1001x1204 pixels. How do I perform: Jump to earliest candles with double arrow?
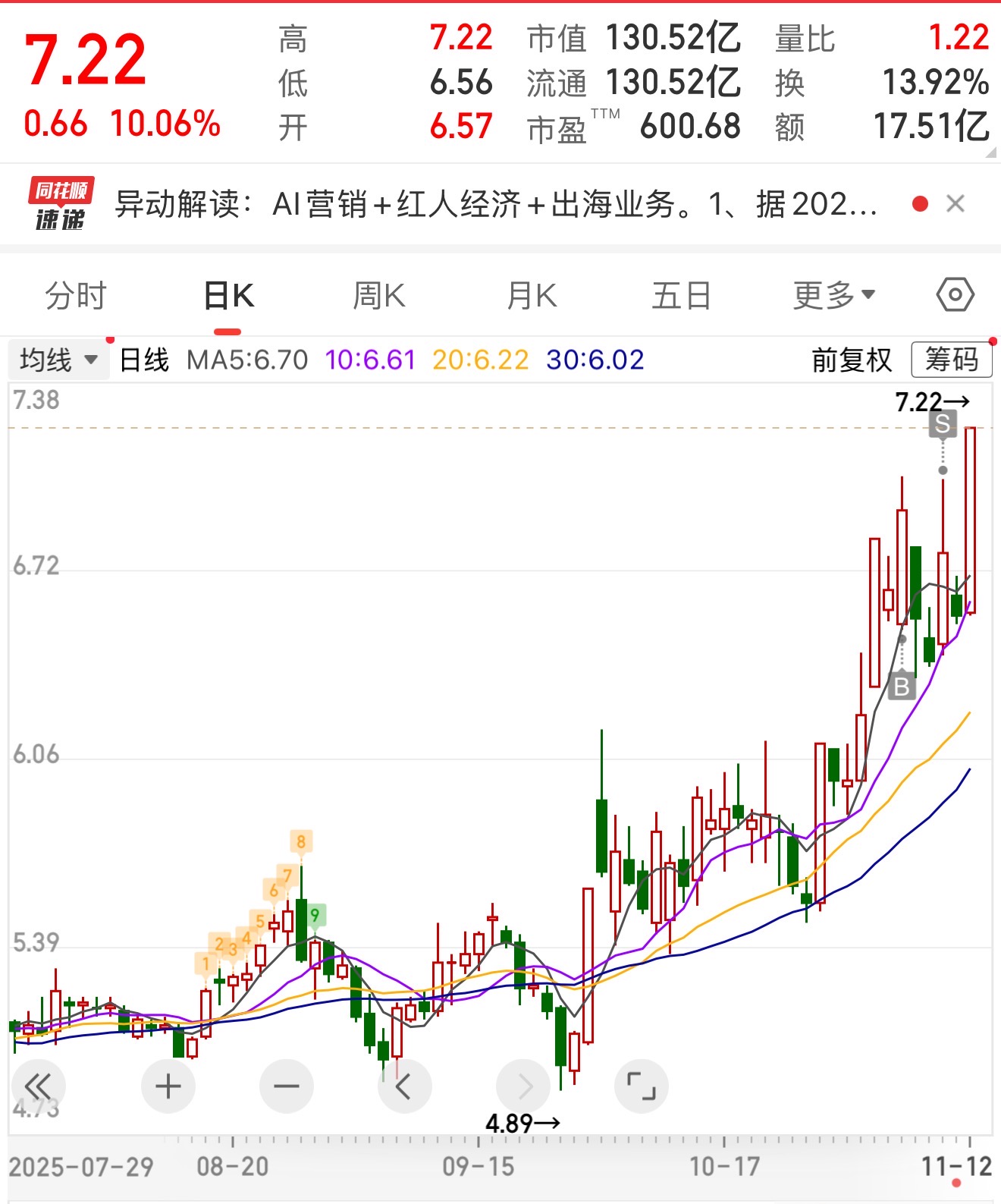[x=38, y=1086]
